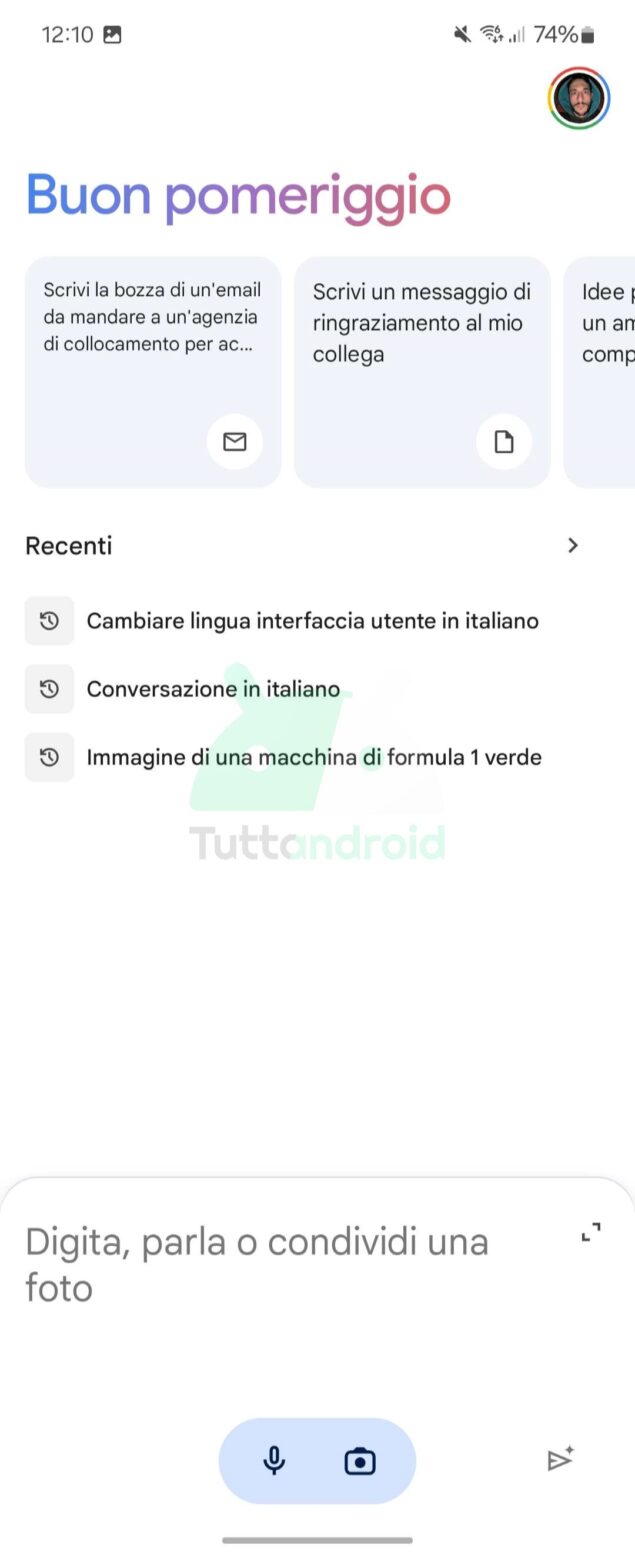Select the email draft suggestion card
Image resolution: width=635 pixels, height=1552 pixels.
click(x=152, y=371)
